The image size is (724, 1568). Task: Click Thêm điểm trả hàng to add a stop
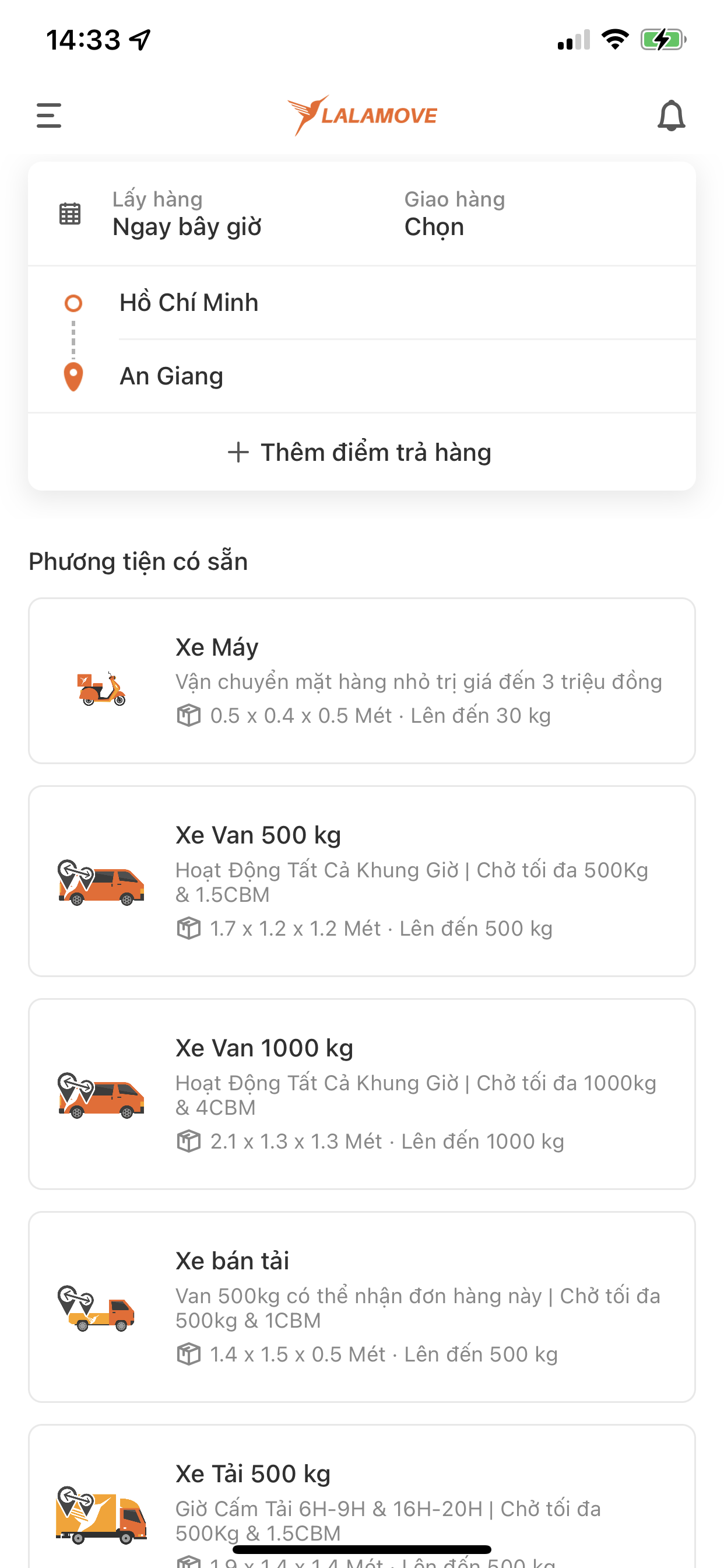(x=361, y=452)
